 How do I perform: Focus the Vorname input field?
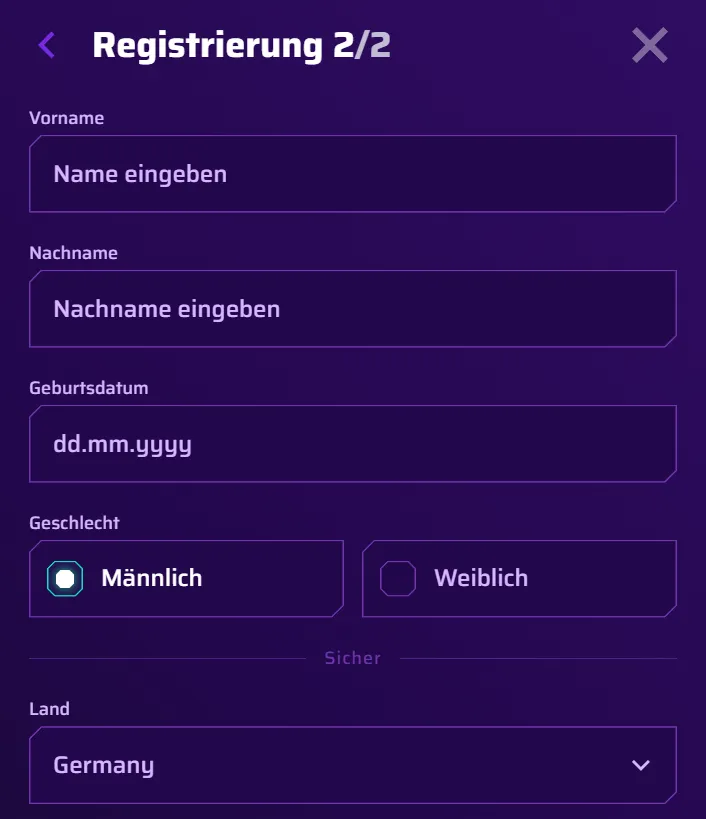point(352,174)
